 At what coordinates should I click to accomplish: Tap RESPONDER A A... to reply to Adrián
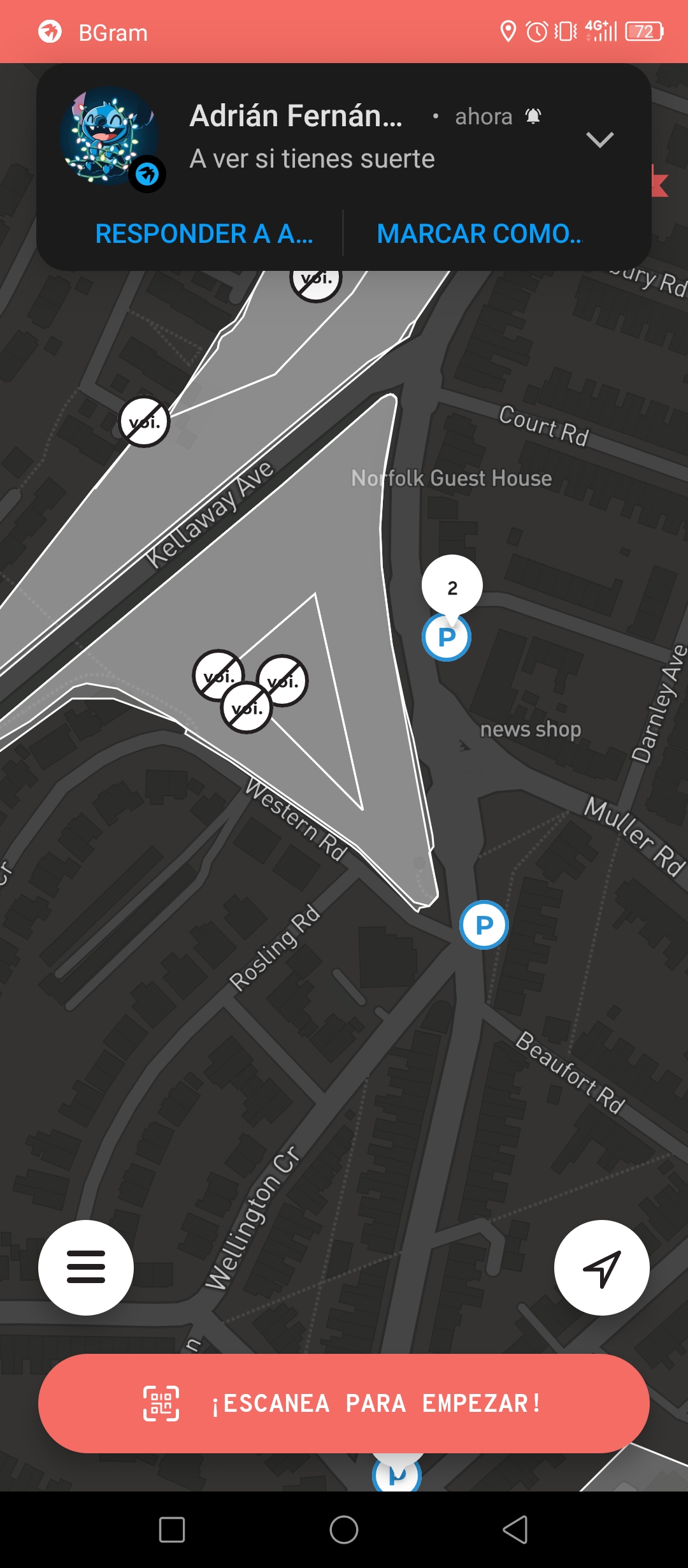(x=204, y=234)
